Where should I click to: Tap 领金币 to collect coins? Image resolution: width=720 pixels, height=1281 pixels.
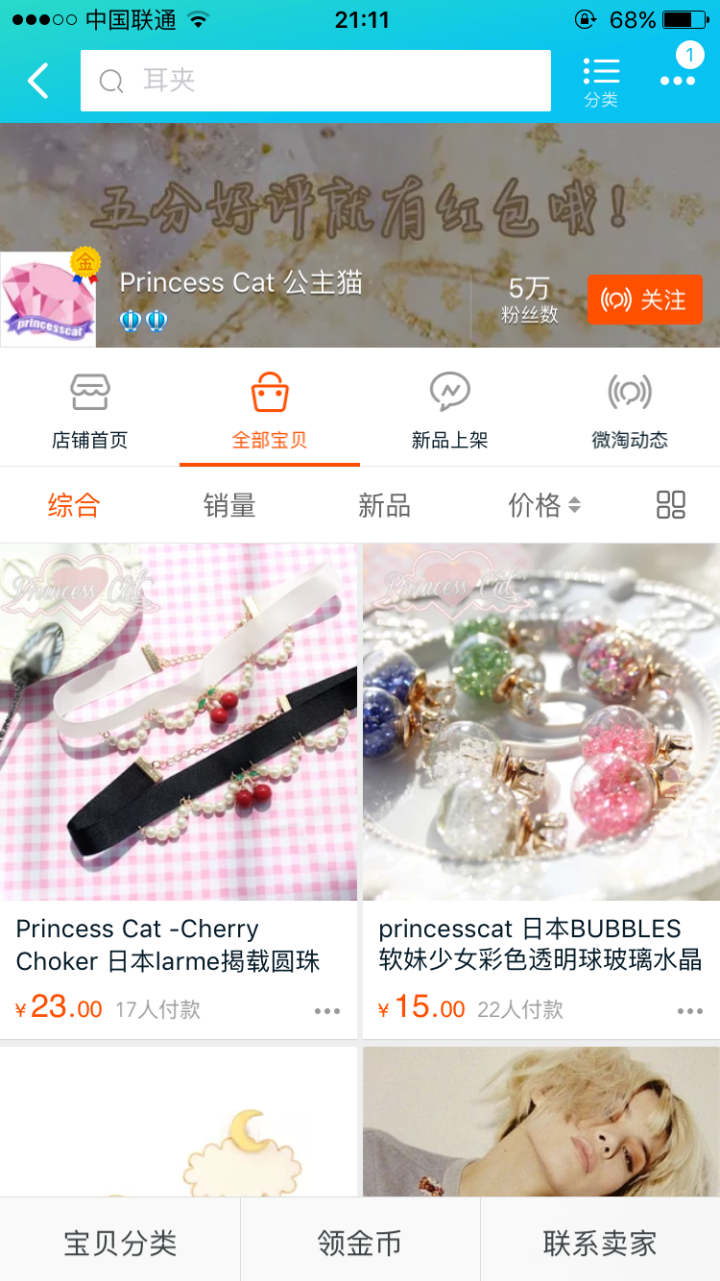tap(360, 1243)
